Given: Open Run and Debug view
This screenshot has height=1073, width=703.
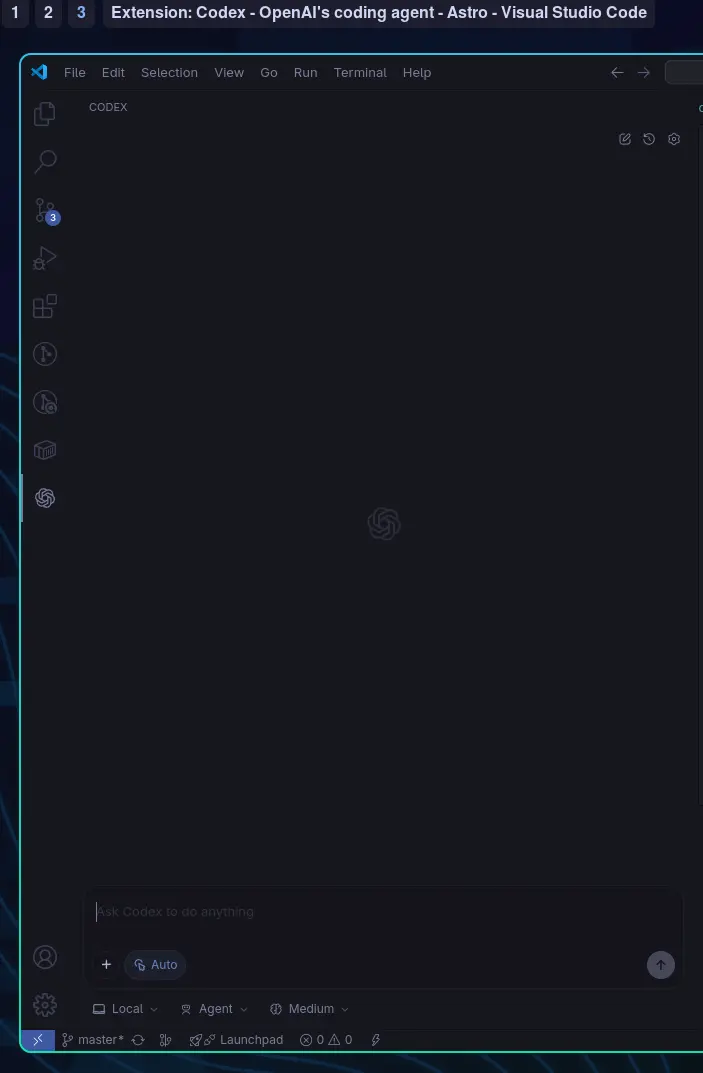Looking at the screenshot, I should coord(45,258).
